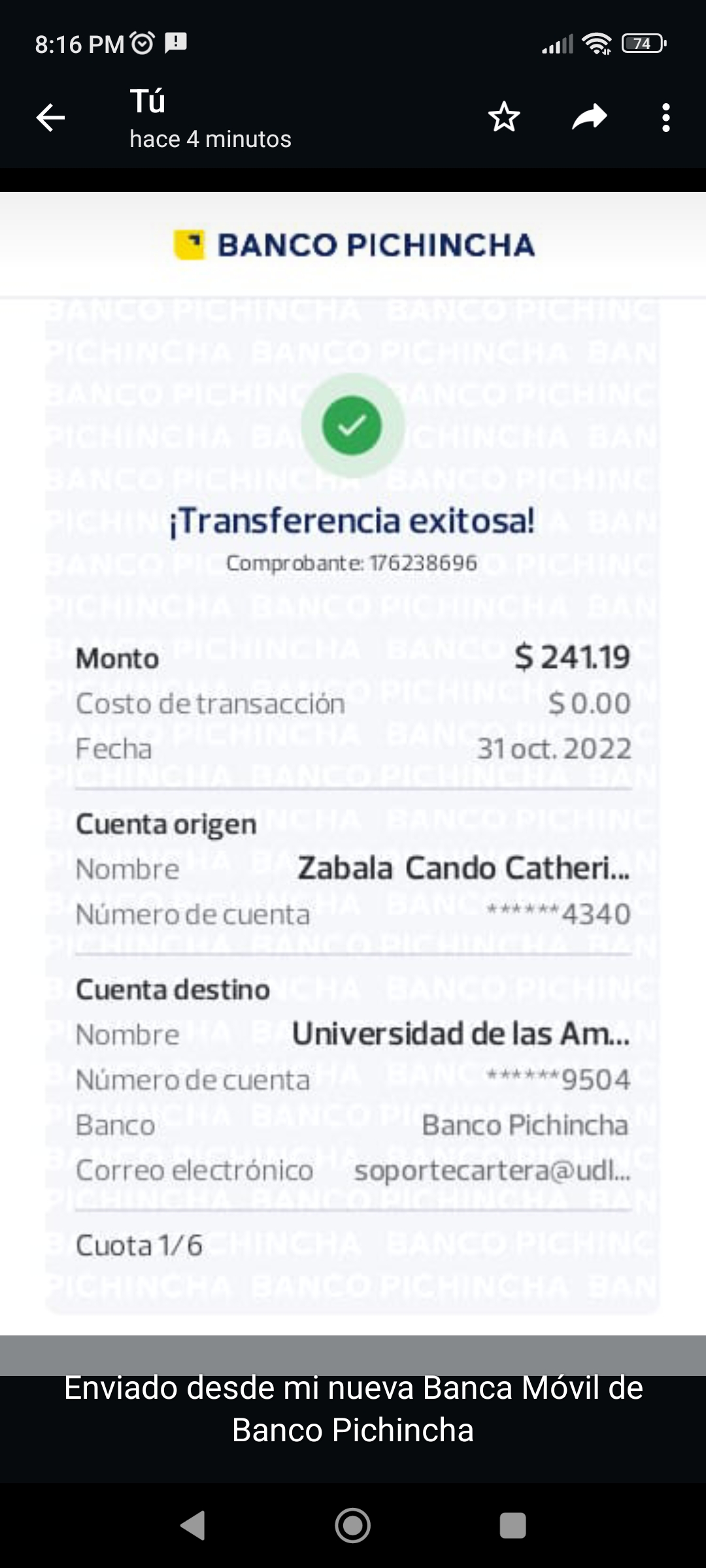Open the overflow menu
Screen dimensions: 706x1568
click(x=665, y=118)
